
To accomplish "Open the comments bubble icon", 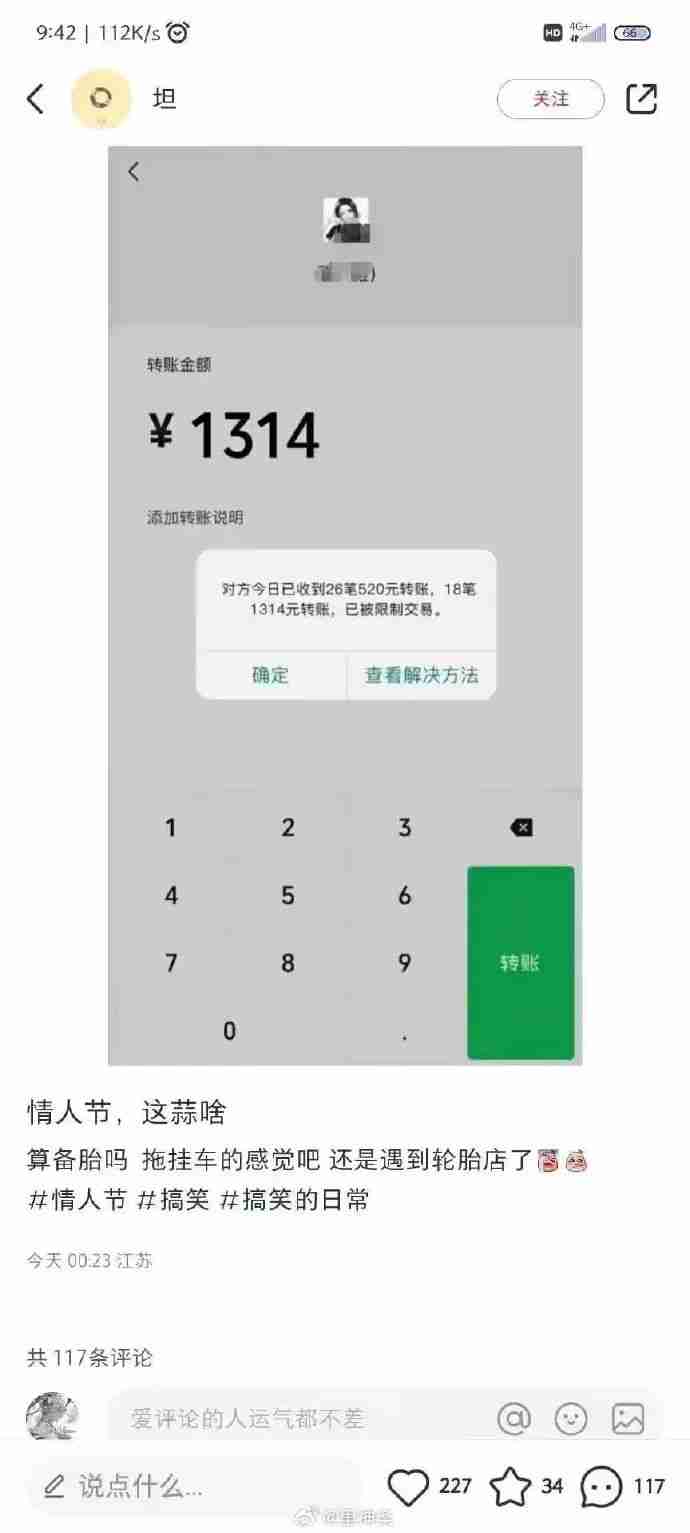I will (x=601, y=1487).
